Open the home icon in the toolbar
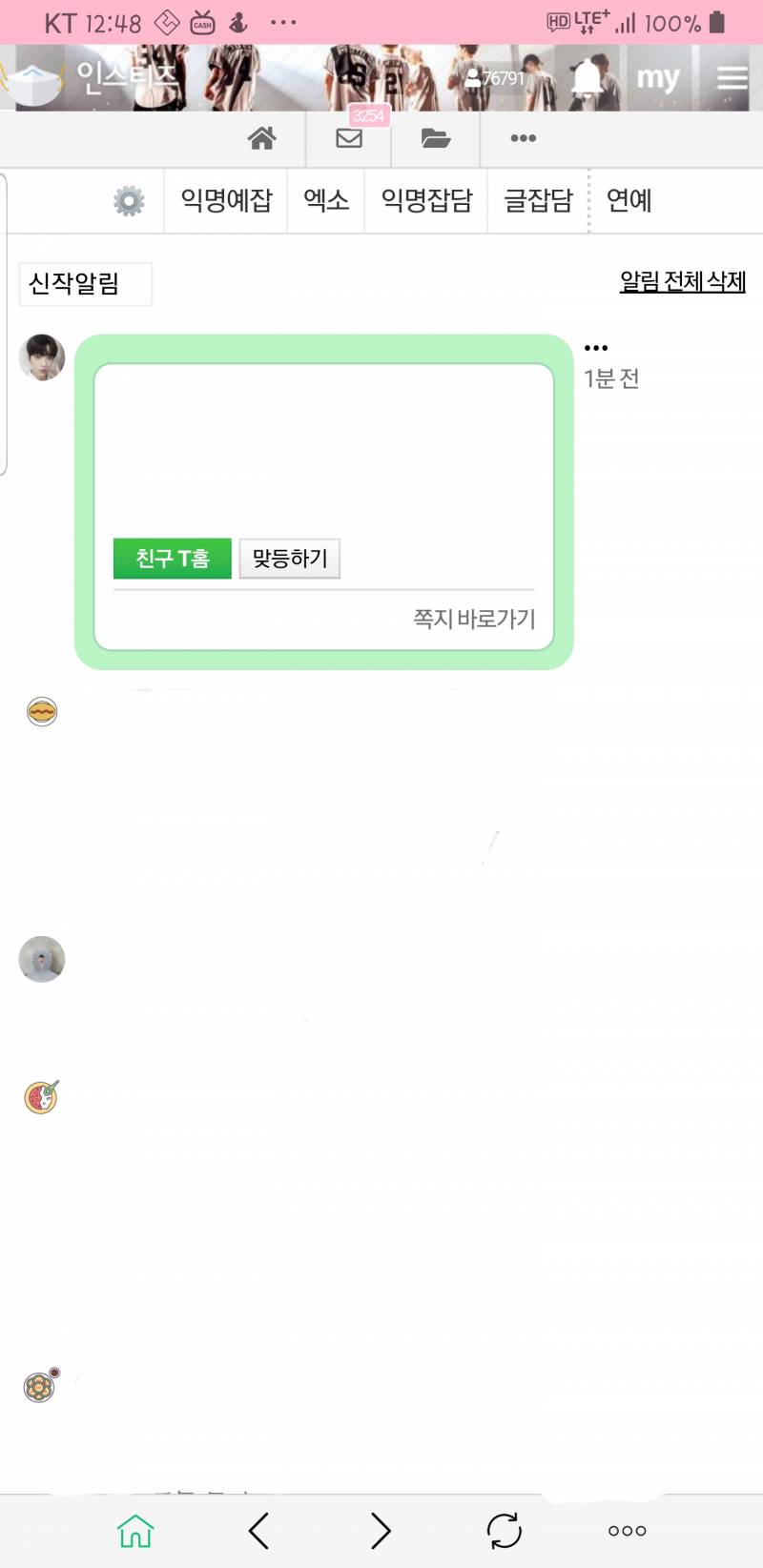 click(x=261, y=137)
